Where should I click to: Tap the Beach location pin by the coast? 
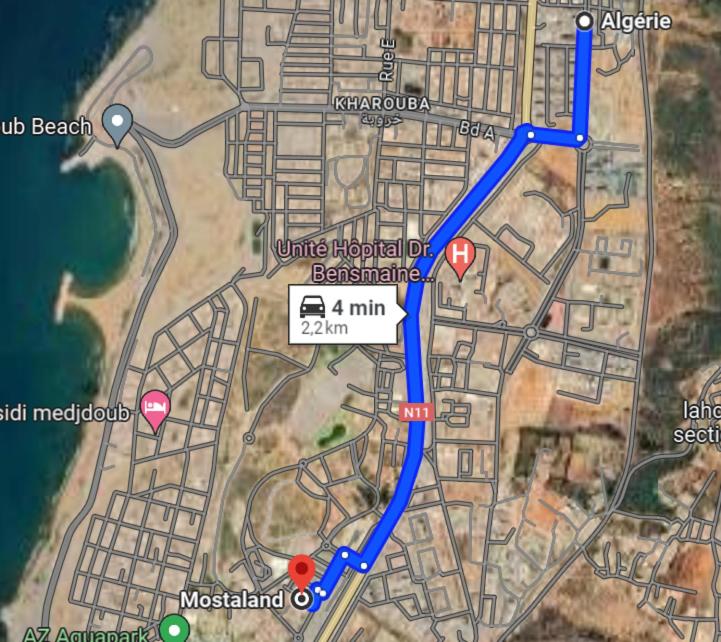click(118, 123)
